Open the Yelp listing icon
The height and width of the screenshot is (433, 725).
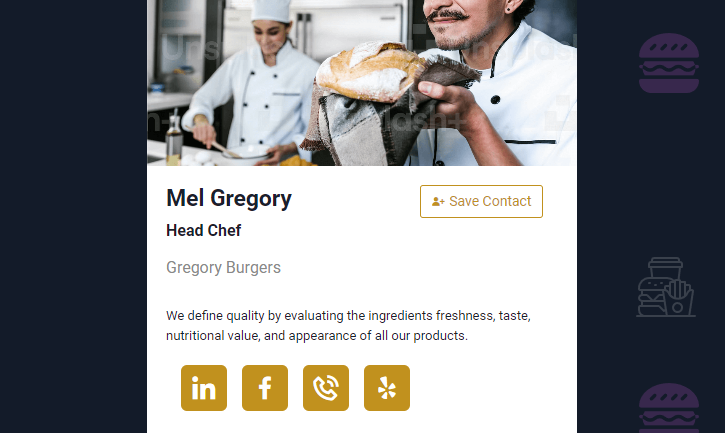pyautogui.click(x=387, y=388)
